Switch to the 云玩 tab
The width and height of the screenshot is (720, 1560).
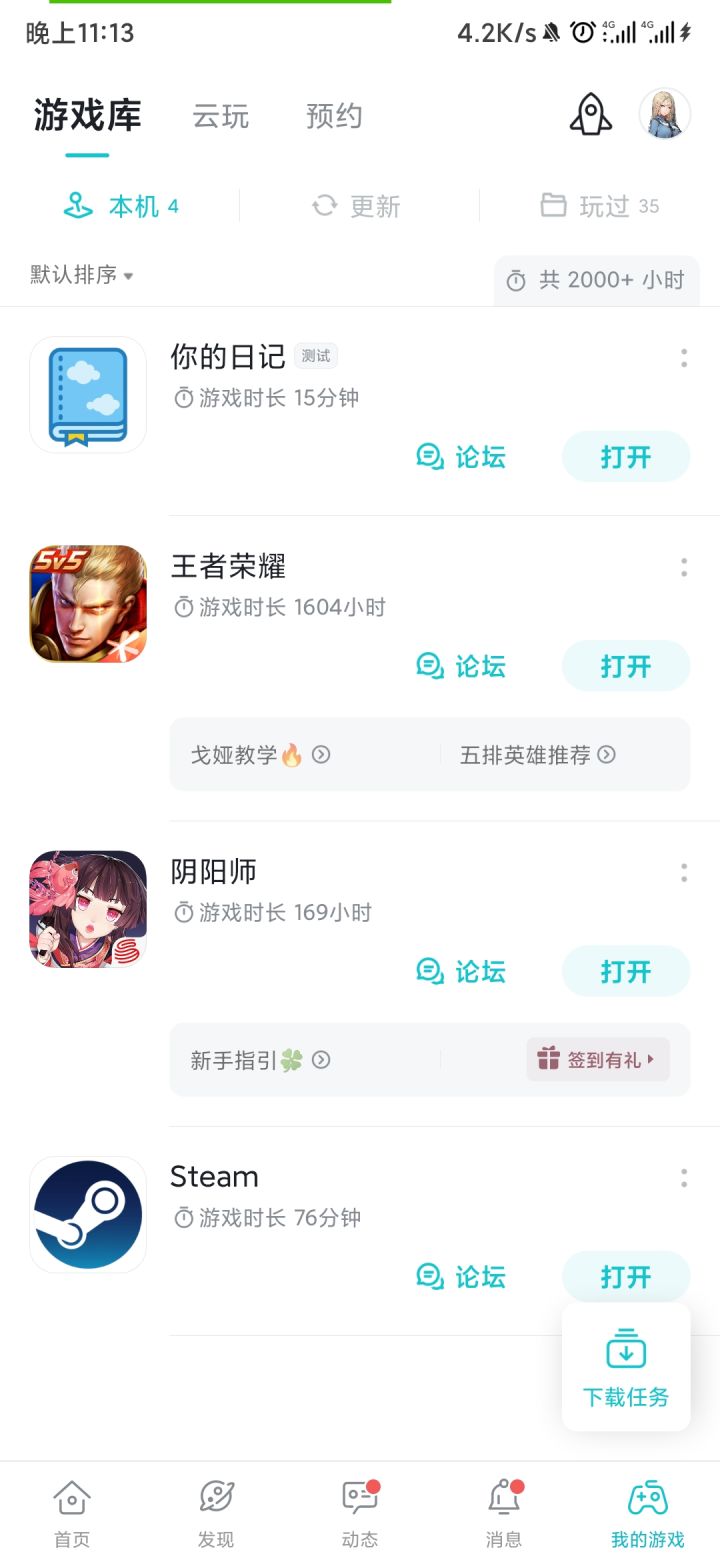(219, 116)
